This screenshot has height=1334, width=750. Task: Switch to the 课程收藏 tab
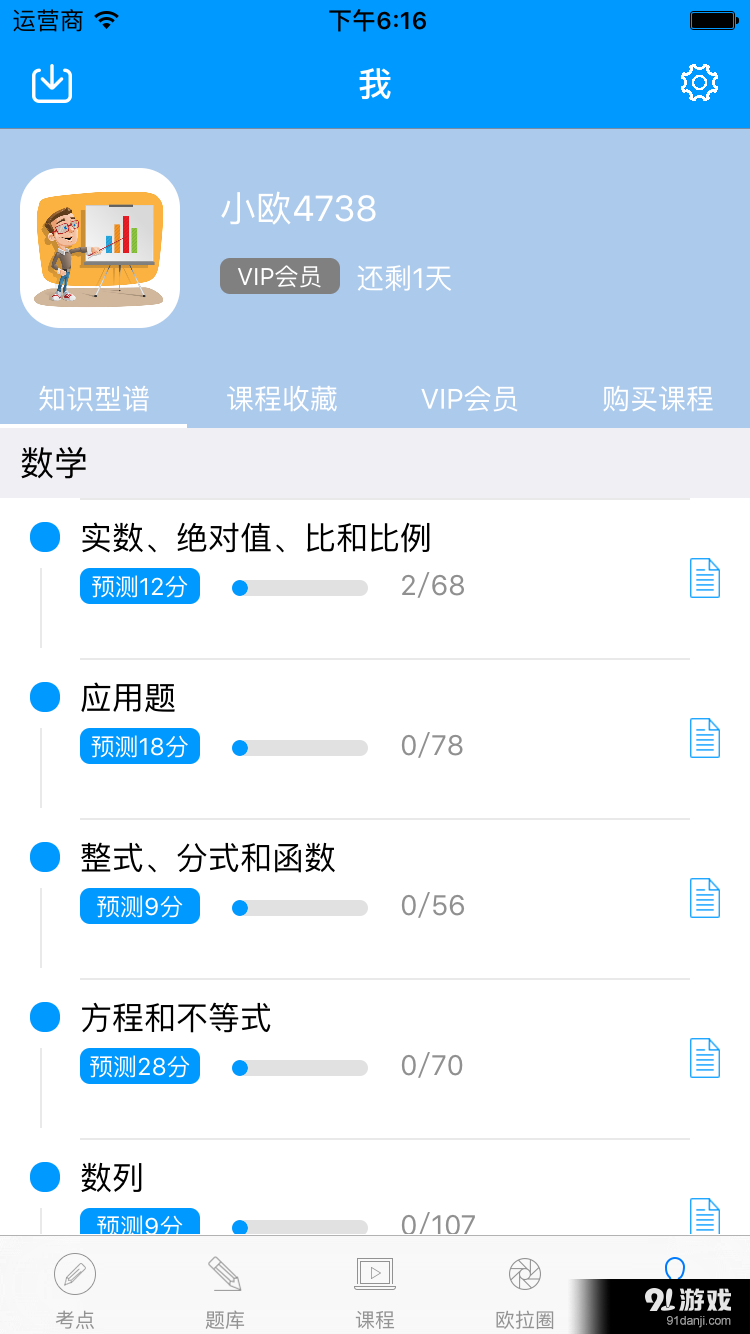pos(281,399)
